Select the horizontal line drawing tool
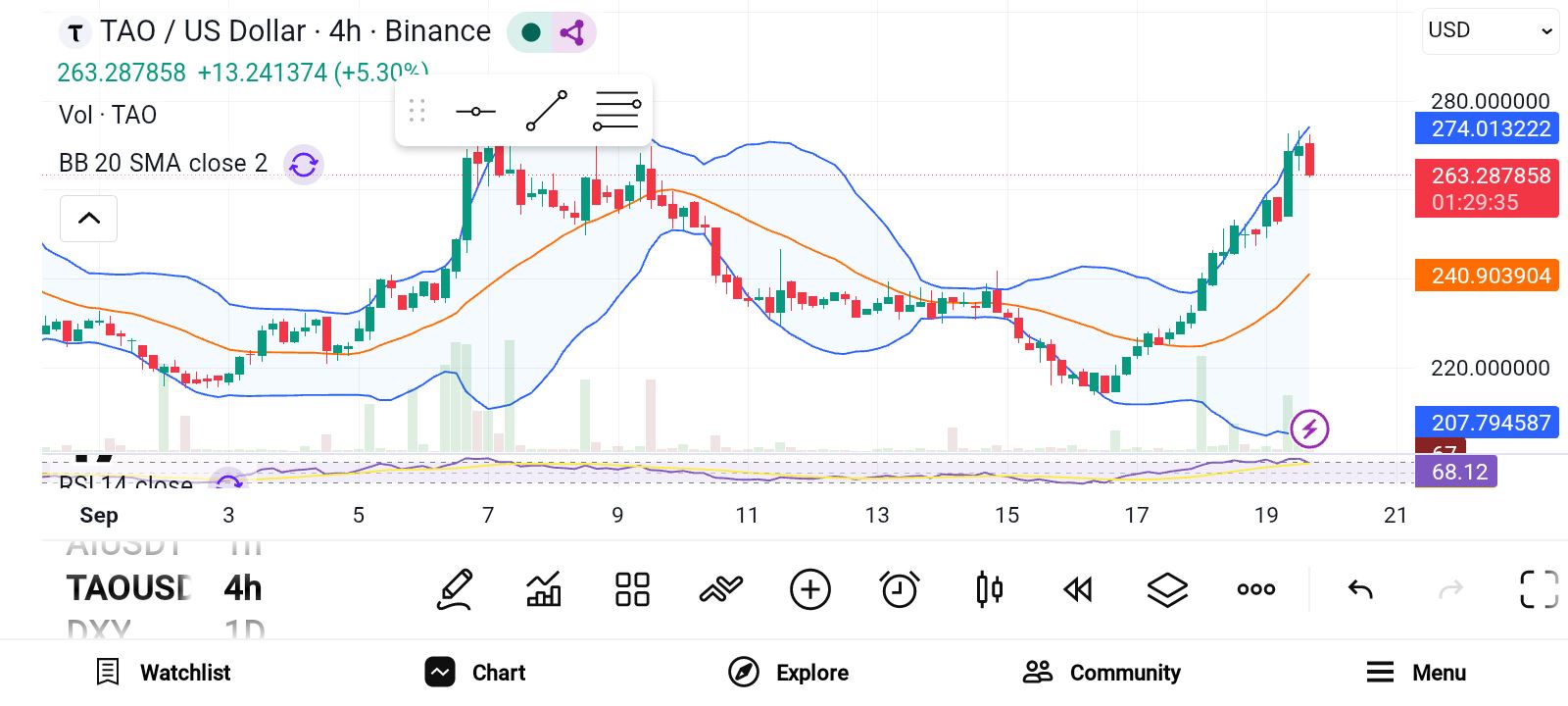The height and width of the screenshot is (706, 1568). [x=475, y=112]
